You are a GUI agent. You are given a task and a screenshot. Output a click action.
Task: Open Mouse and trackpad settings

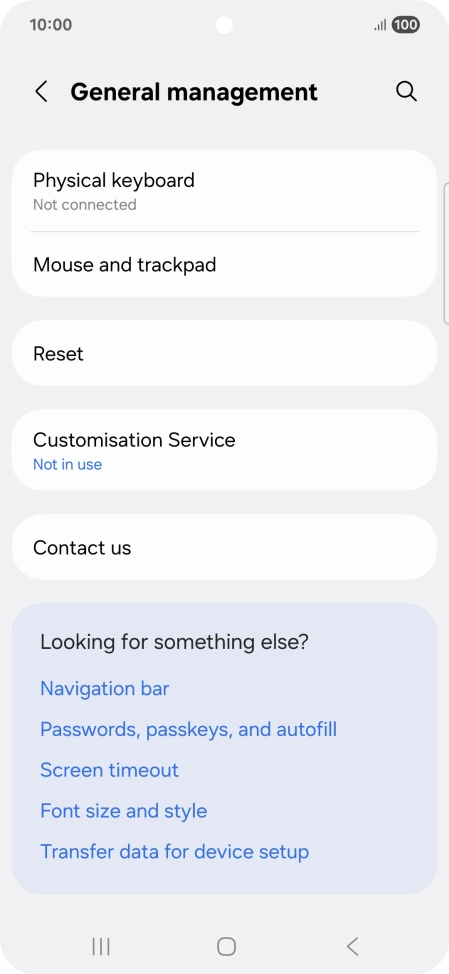click(x=224, y=265)
